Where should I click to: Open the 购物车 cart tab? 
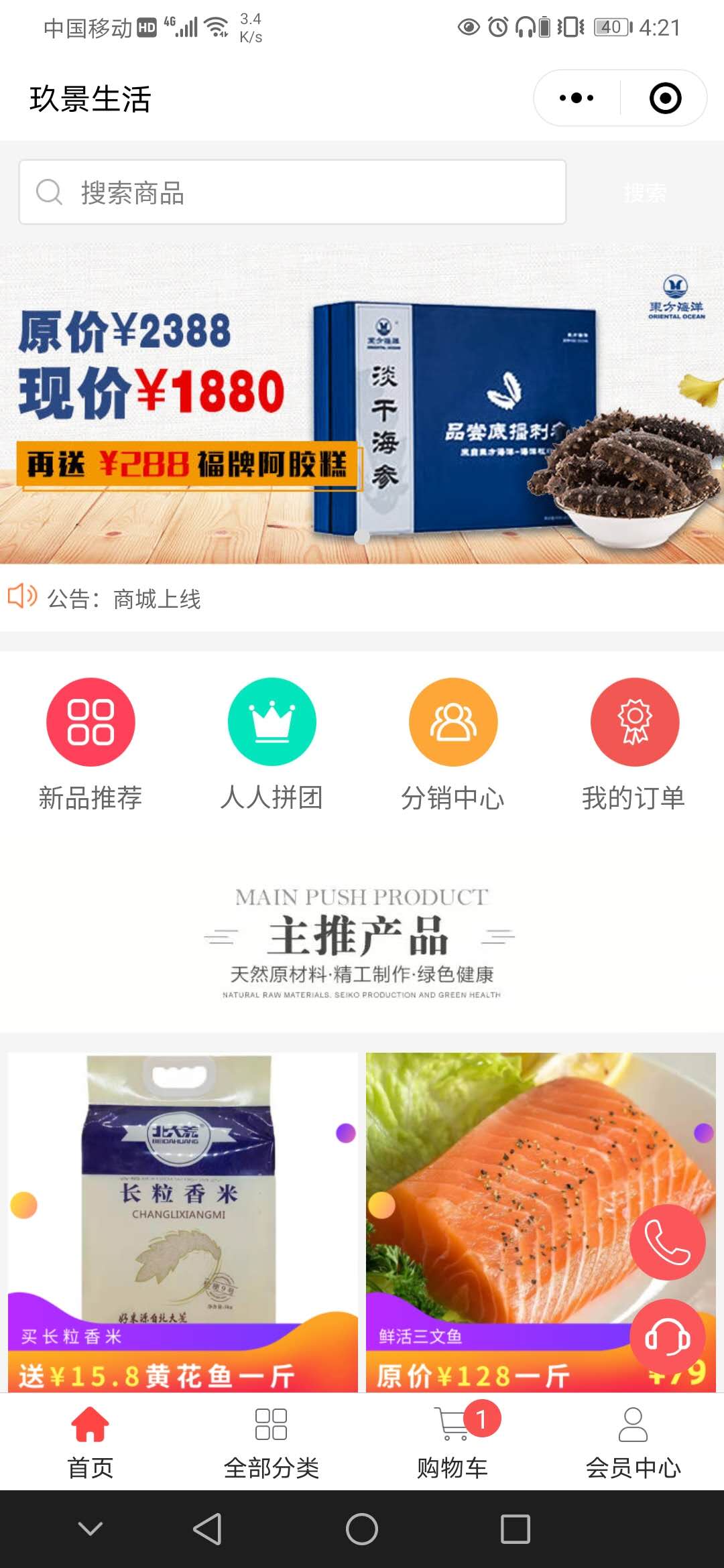(453, 1441)
